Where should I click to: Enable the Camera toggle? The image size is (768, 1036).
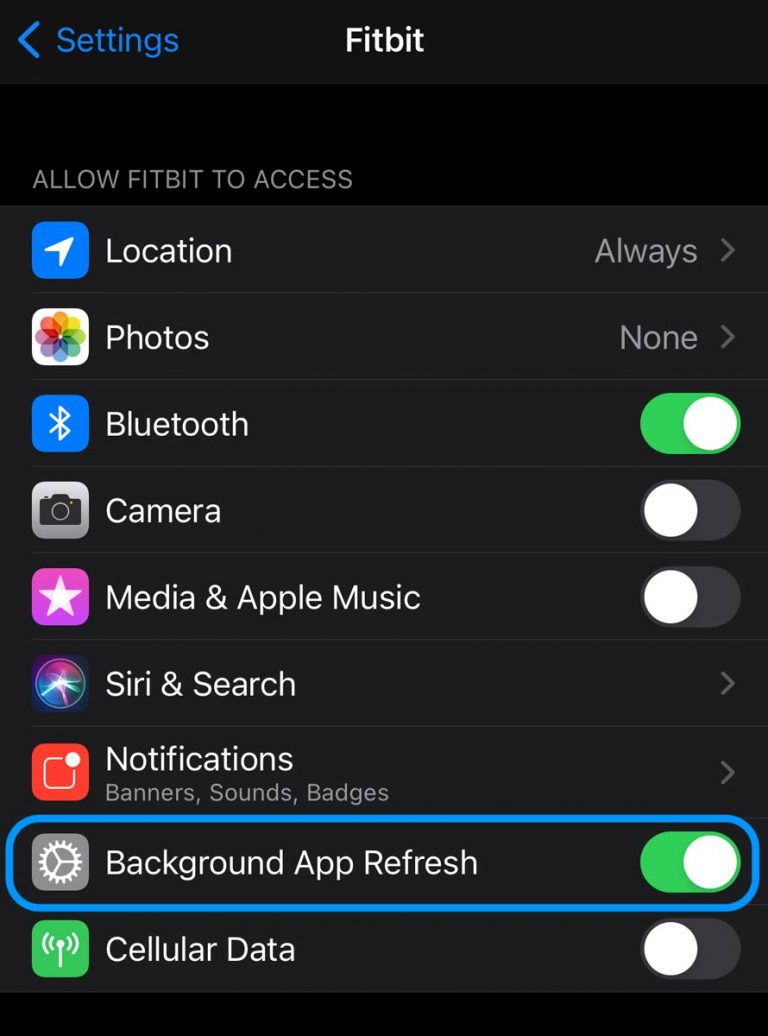pyautogui.click(x=690, y=510)
